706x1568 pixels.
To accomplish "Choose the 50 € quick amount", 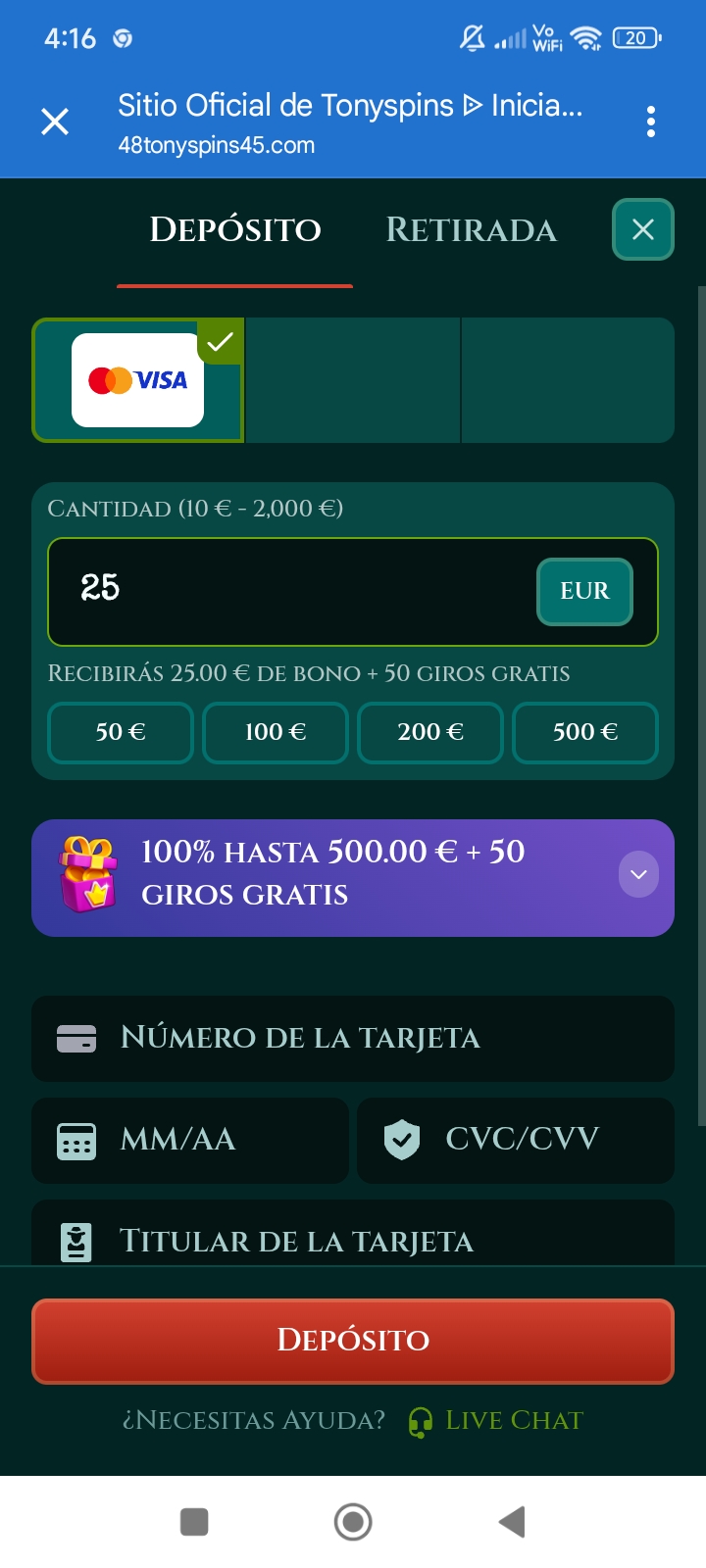I will pos(121,732).
